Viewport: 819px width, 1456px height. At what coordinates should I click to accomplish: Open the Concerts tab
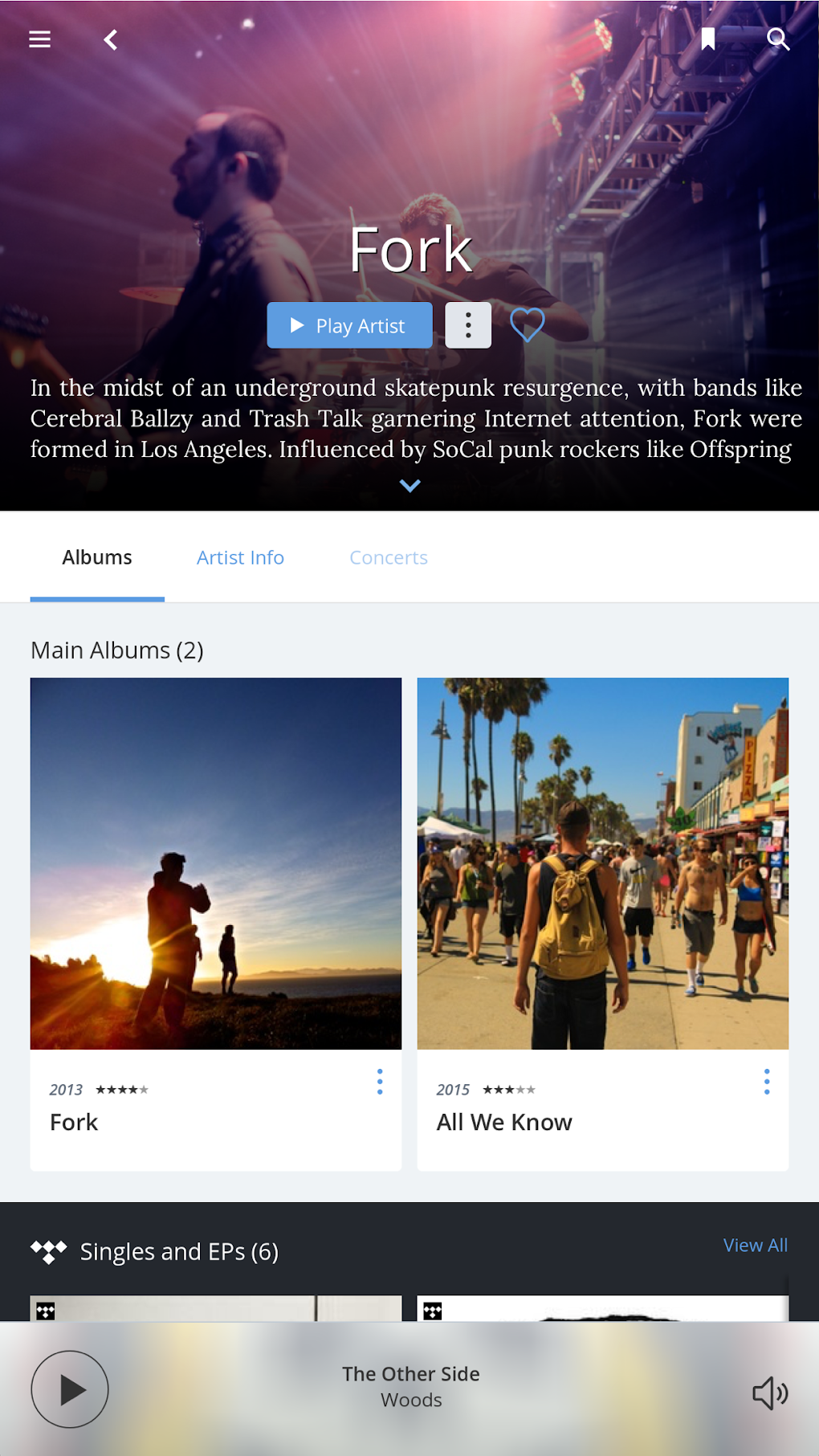pyautogui.click(x=389, y=557)
